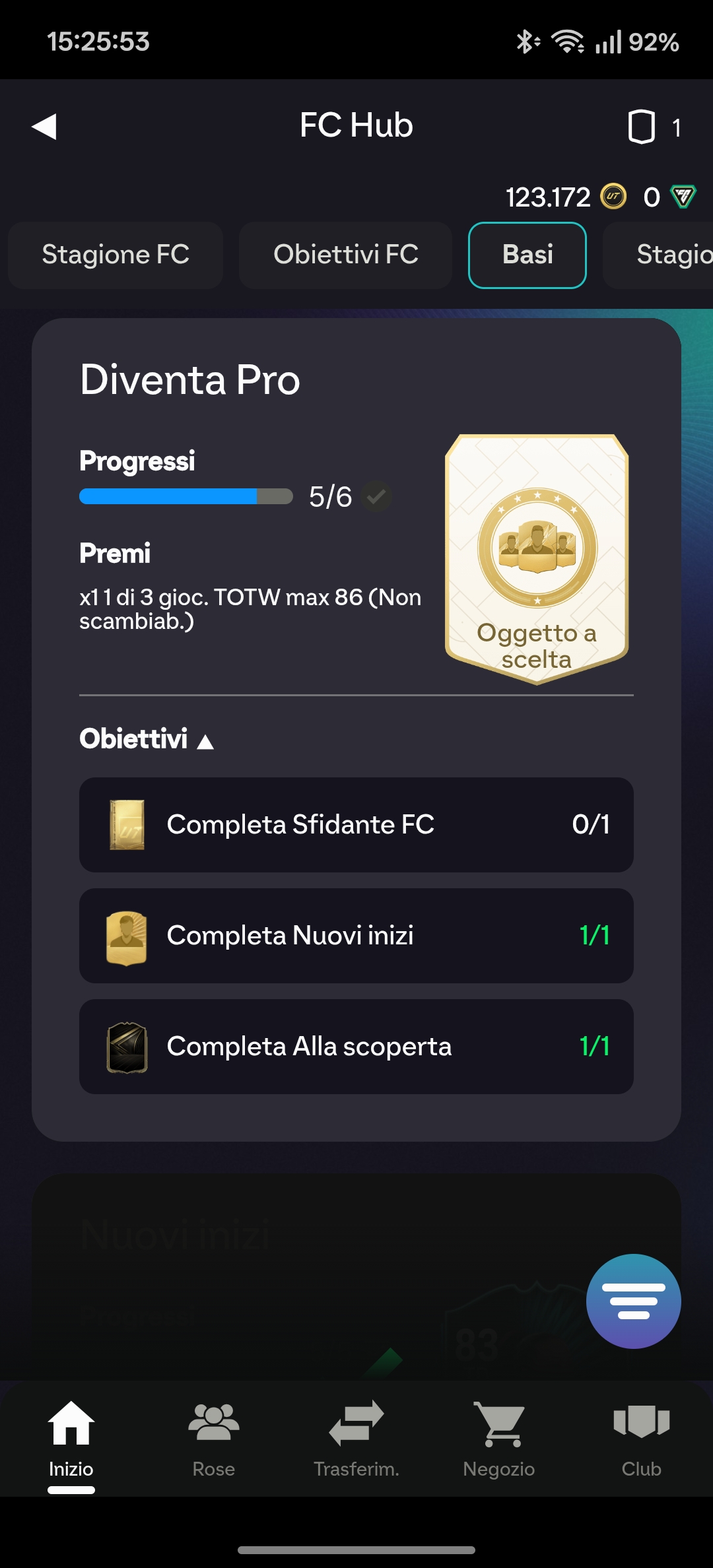This screenshot has height=1568, width=713.
Task: Select the Basi tab
Action: (x=527, y=255)
